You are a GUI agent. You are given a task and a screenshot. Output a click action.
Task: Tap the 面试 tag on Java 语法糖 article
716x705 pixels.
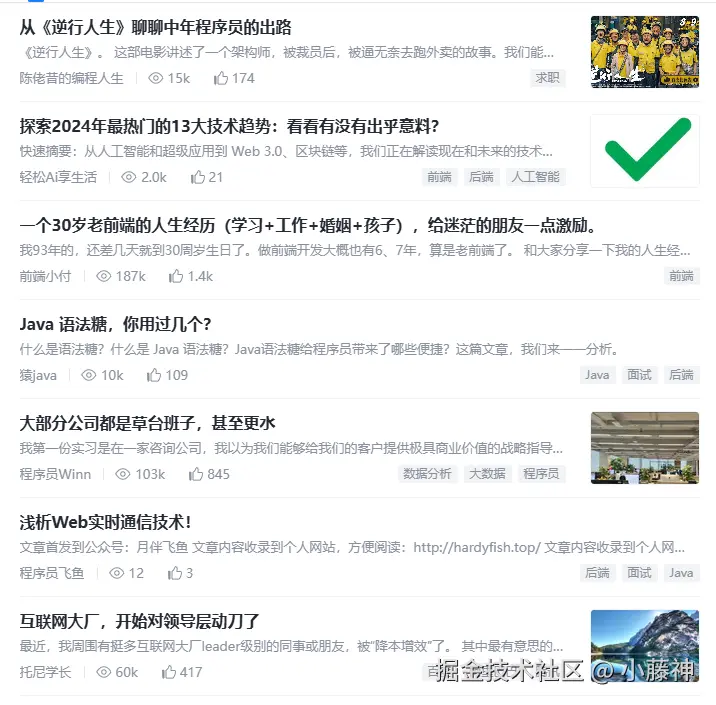pos(639,375)
